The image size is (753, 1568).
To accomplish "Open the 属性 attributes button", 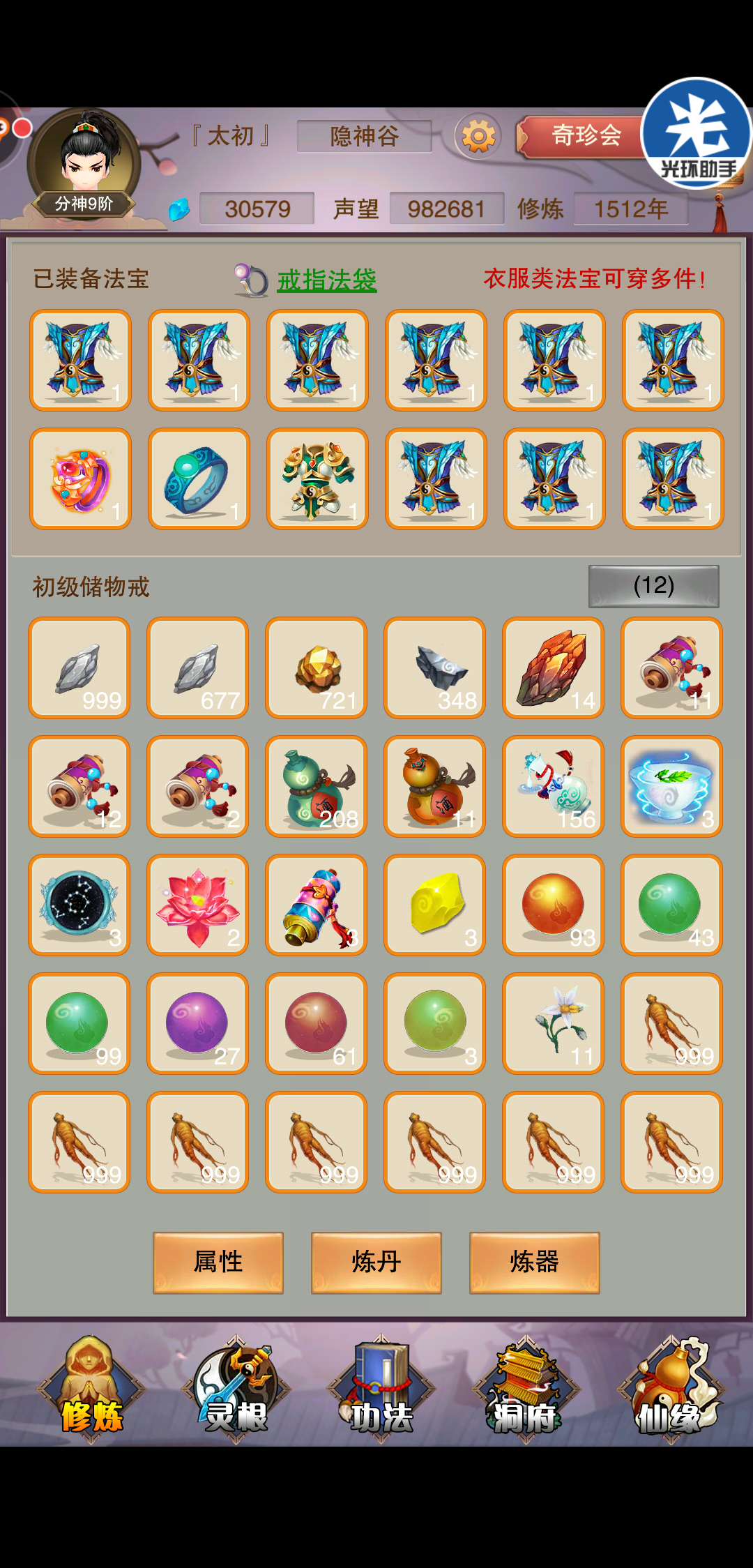I will point(218,1262).
